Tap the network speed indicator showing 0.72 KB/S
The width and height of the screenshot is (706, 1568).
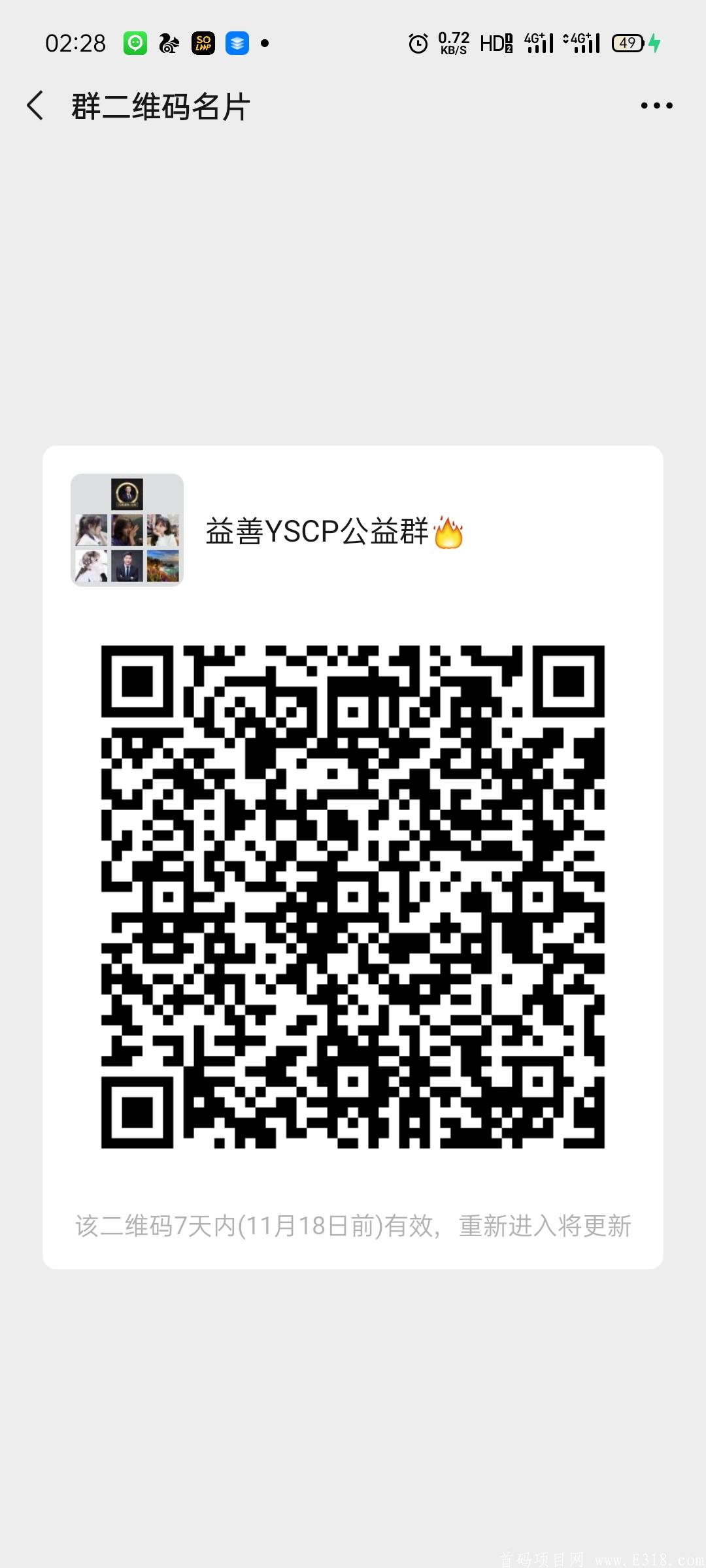pos(452,42)
